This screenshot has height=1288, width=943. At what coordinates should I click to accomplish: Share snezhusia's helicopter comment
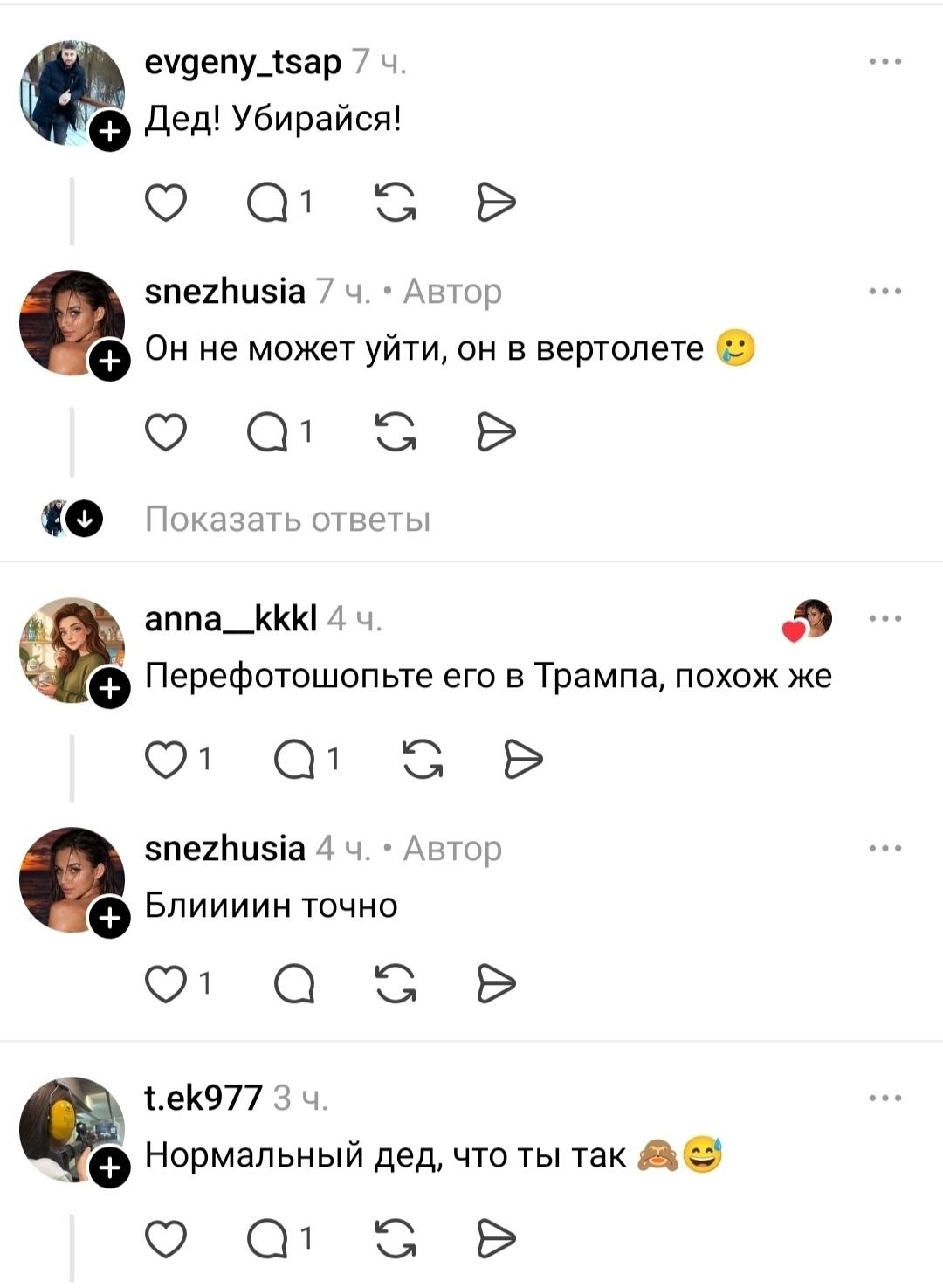(x=497, y=432)
